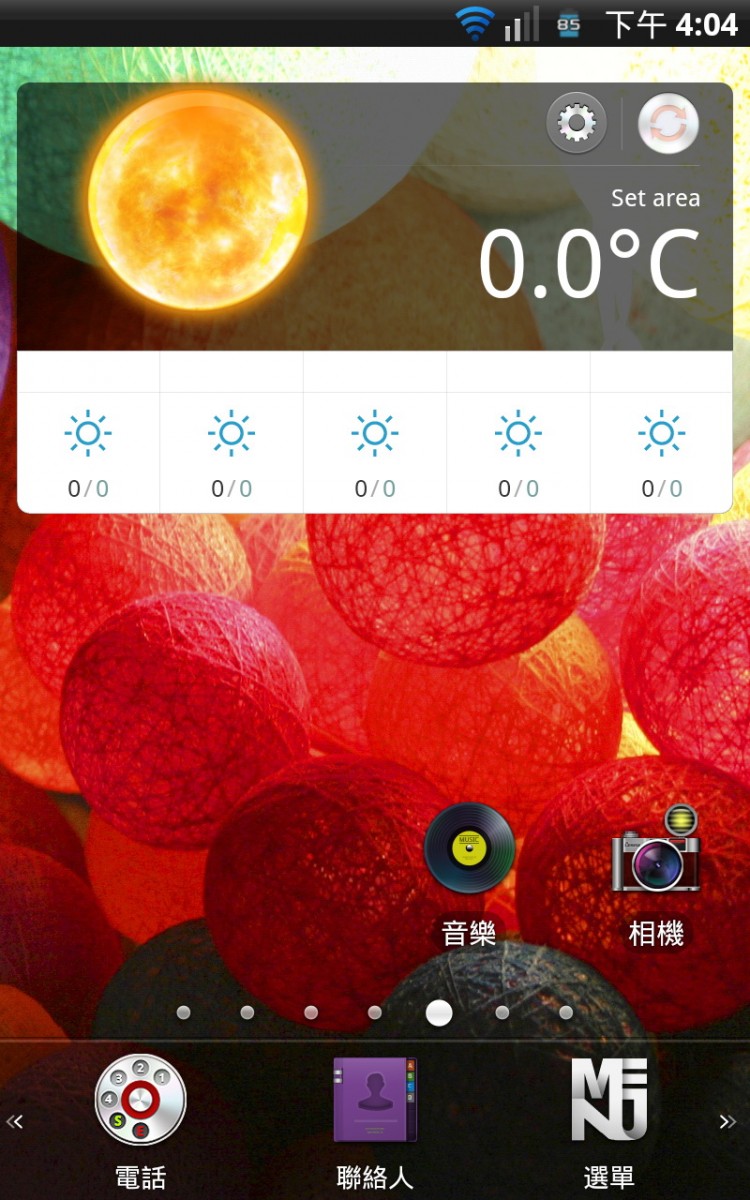Open the 選單 app menu

pyautogui.click(x=609, y=1100)
